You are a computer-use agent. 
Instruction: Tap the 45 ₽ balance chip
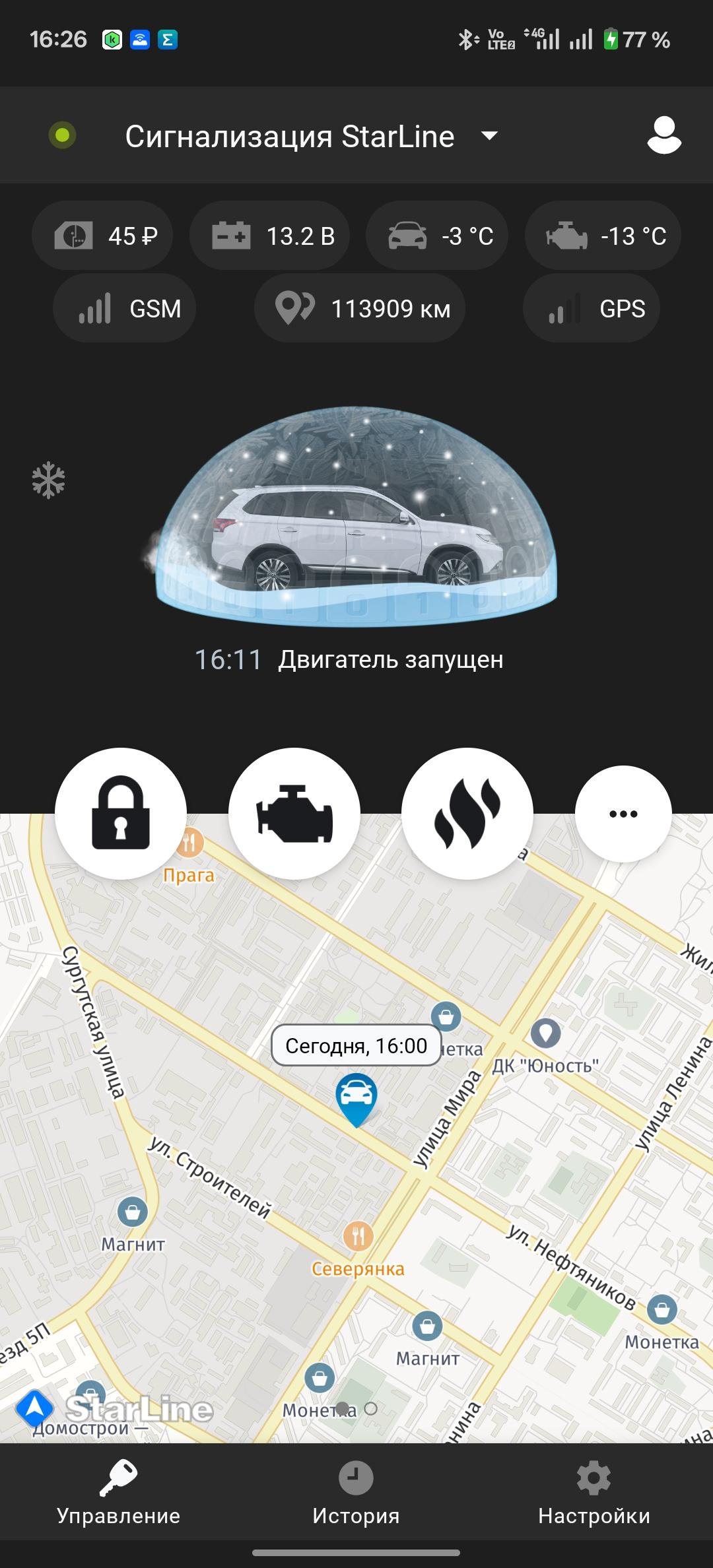coord(103,236)
